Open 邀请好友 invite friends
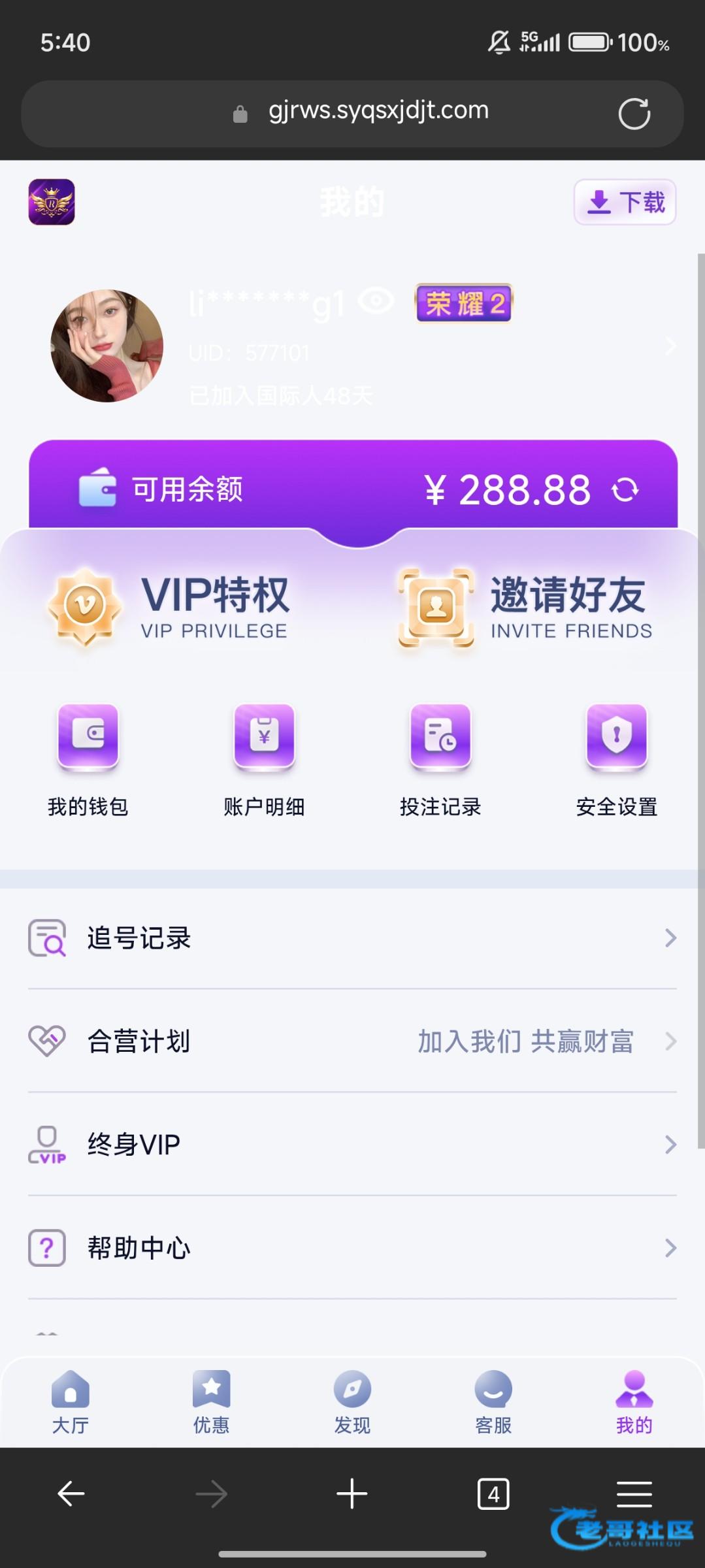 [x=526, y=606]
